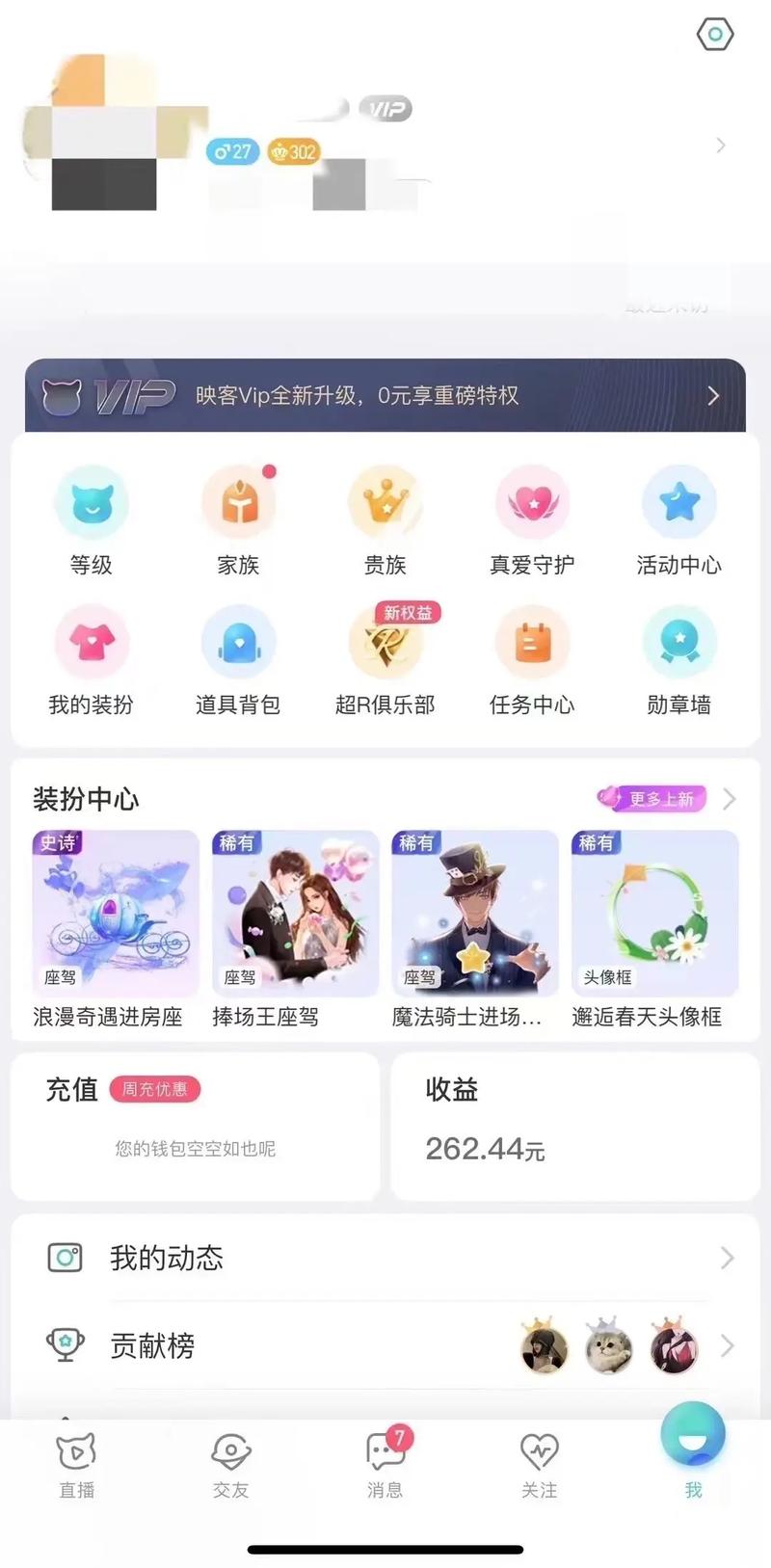The height and width of the screenshot is (1568, 771).
Task: Select the 家族 (Family) icon
Action: click(x=239, y=501)
